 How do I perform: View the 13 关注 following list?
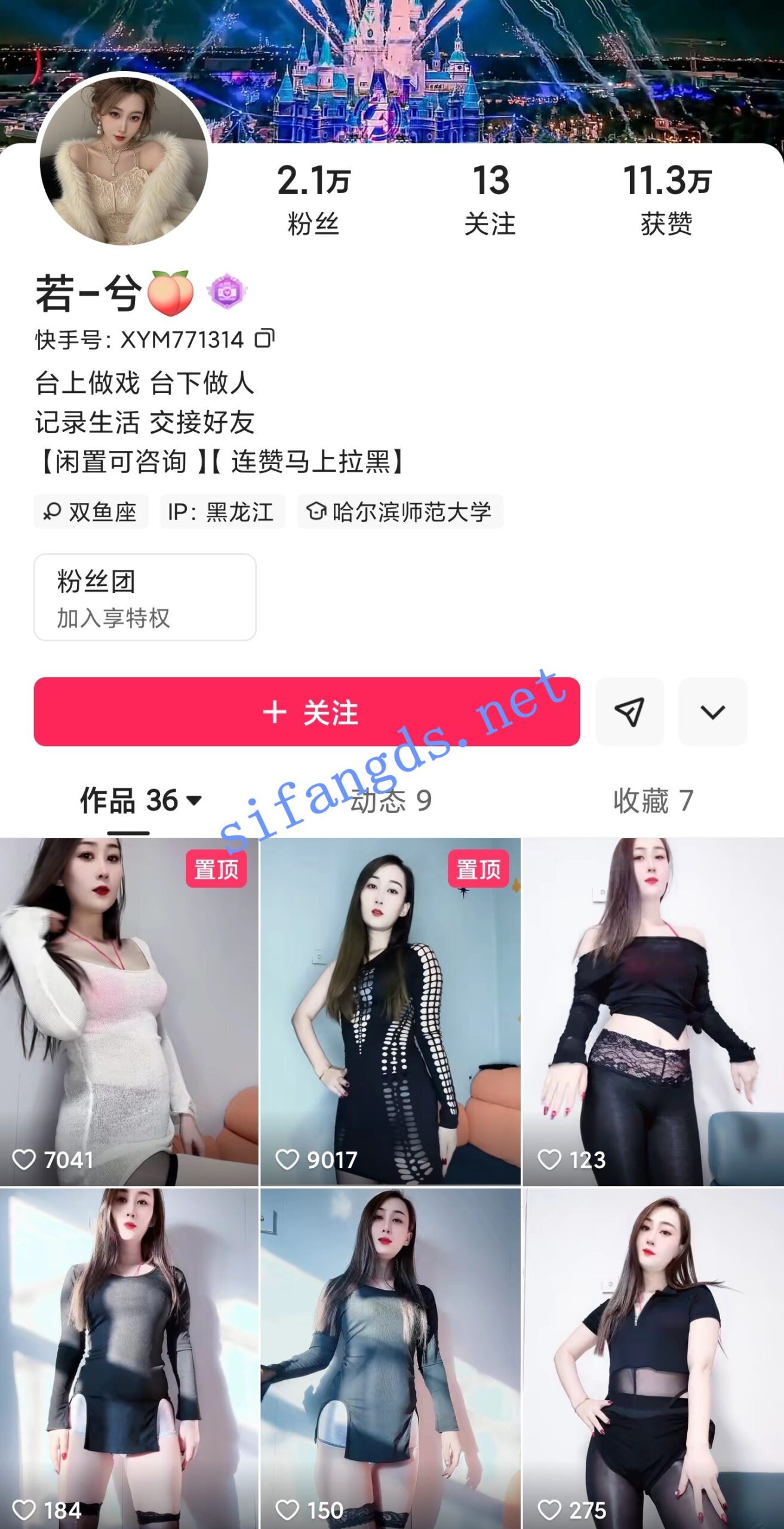coord(490,199)
